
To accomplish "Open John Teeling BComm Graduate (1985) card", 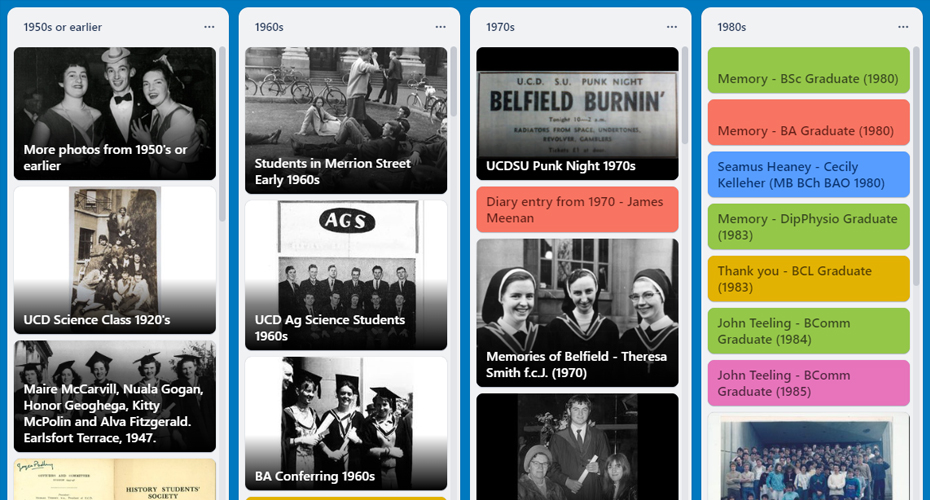I will (x=808, y=383).
